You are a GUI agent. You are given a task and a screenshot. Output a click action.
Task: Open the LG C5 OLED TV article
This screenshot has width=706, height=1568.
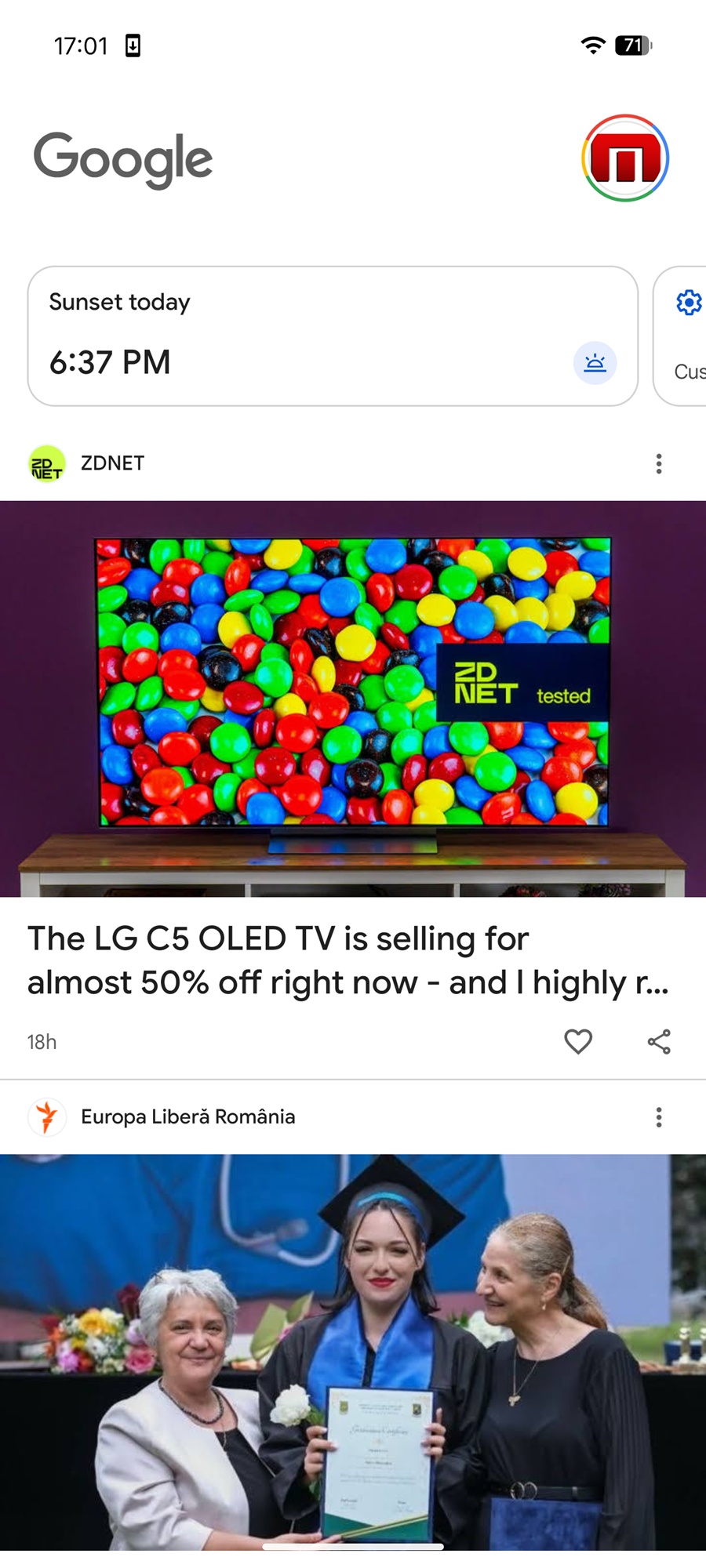click(x=348, y=960)
